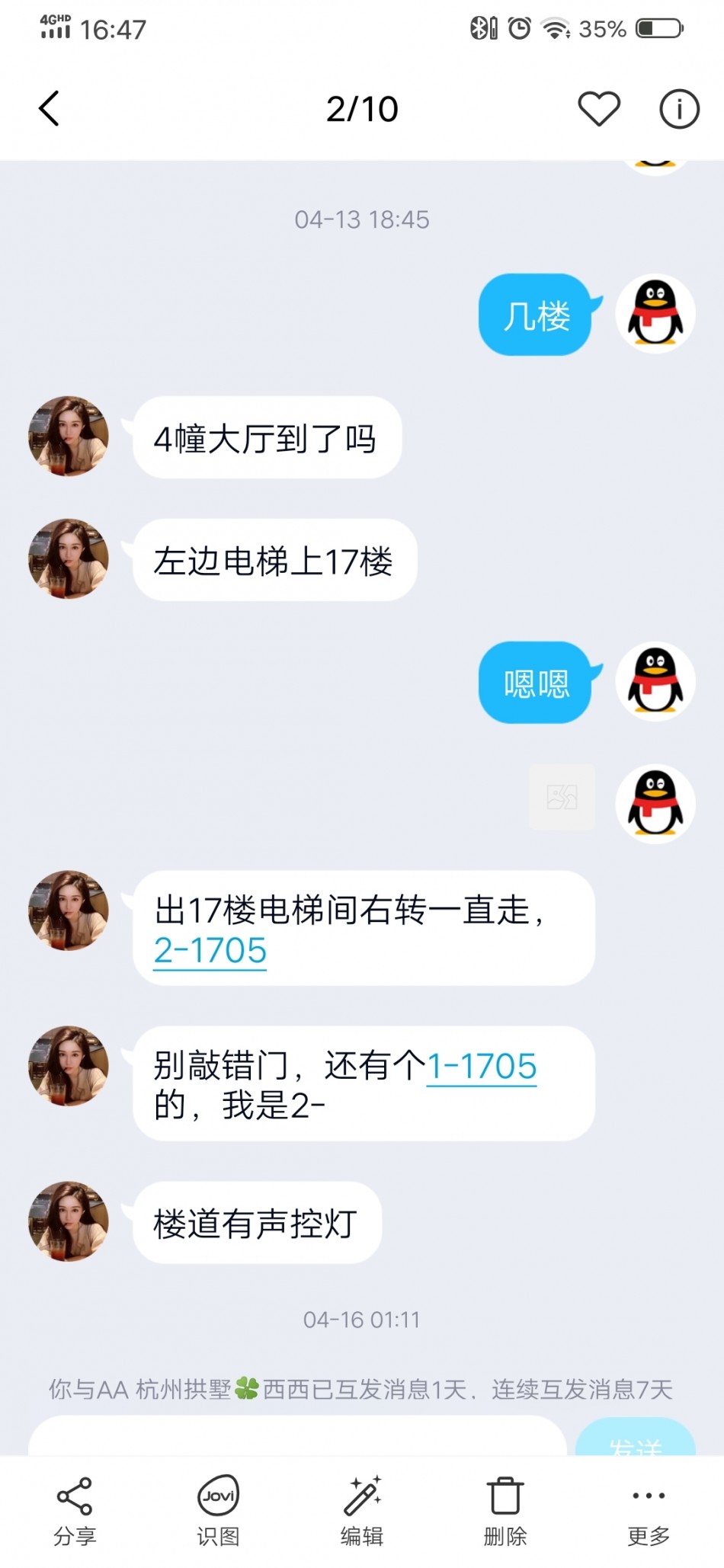The image size is (724, 1568).
Task: Favorite this photo with the heart
Action: tap(599, 109)
